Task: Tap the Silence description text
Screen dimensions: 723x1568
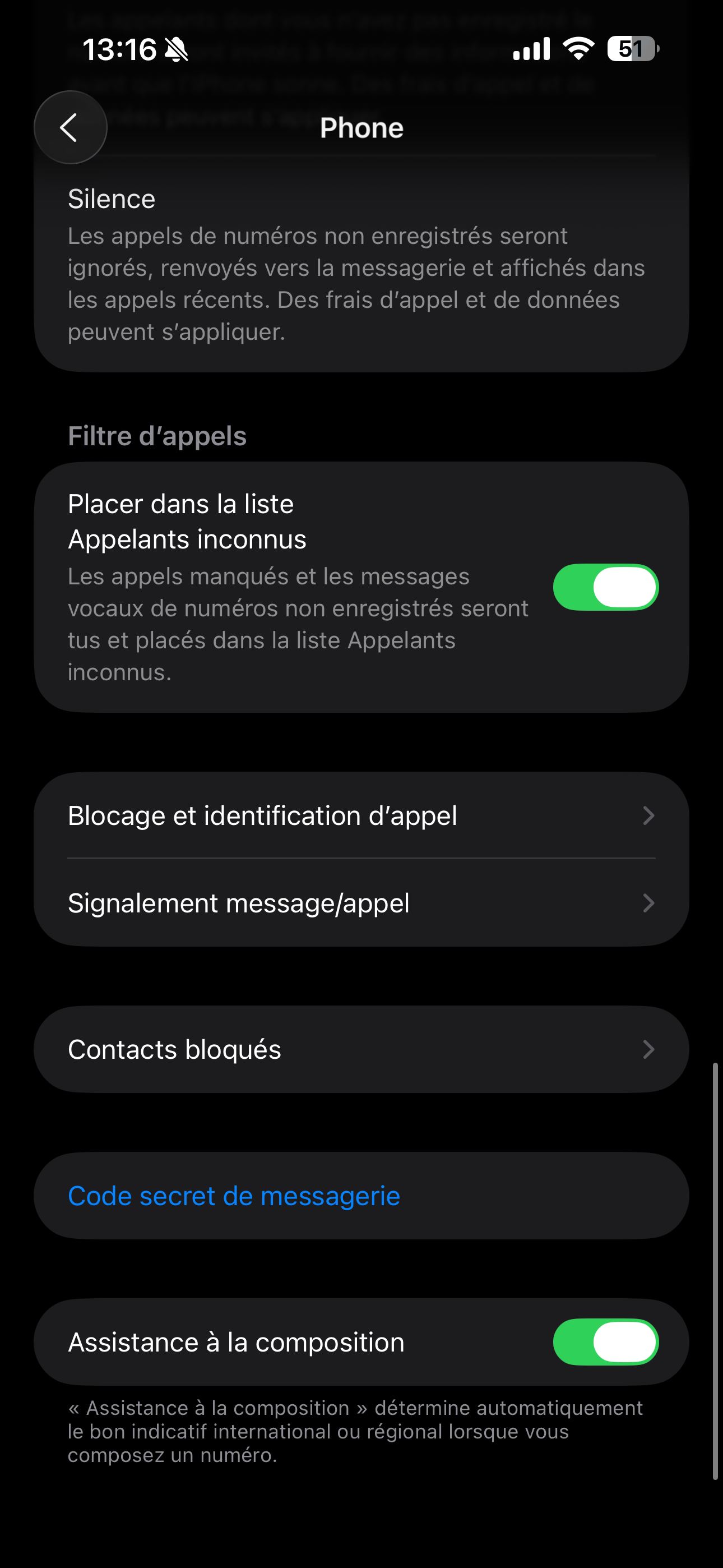Action: point(356,283)
